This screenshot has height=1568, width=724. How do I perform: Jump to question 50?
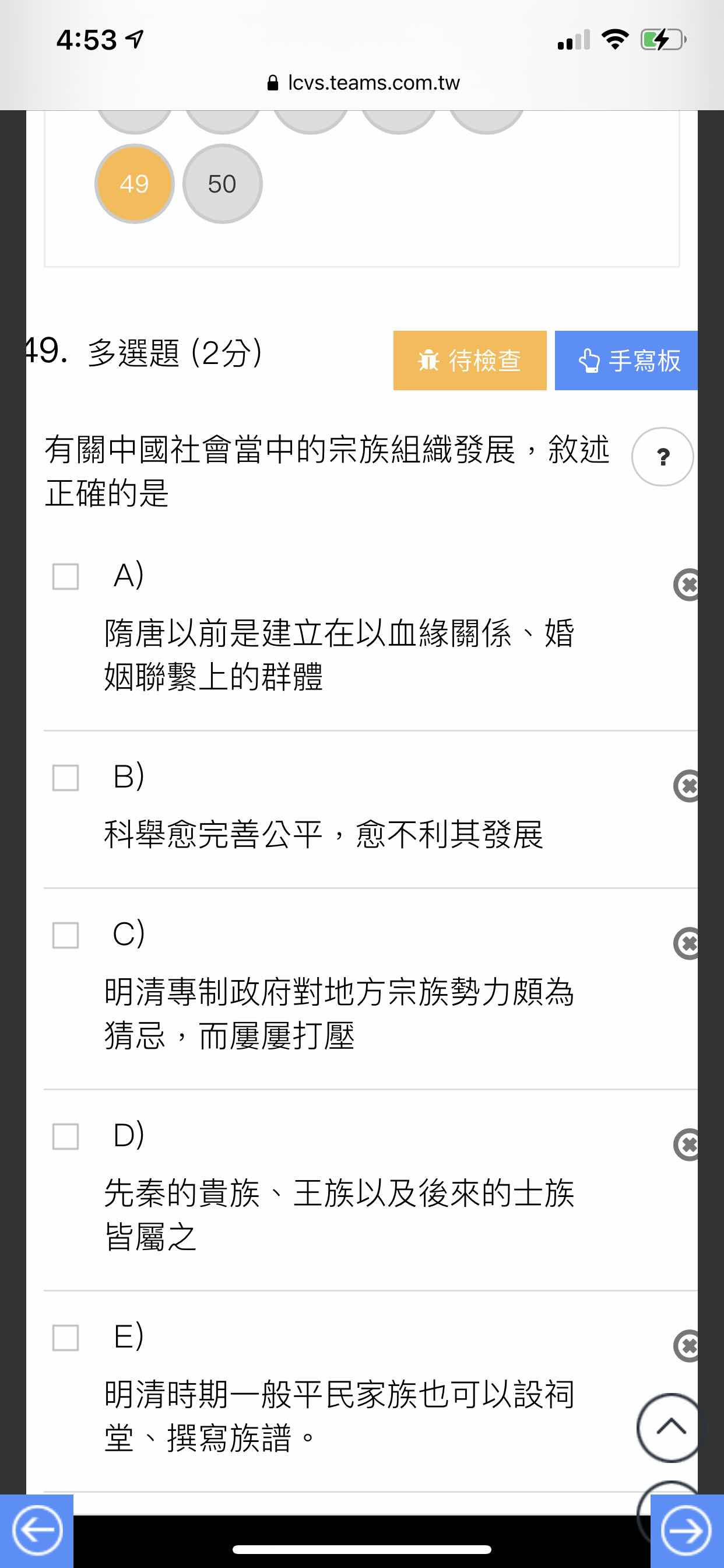point(222,184)
